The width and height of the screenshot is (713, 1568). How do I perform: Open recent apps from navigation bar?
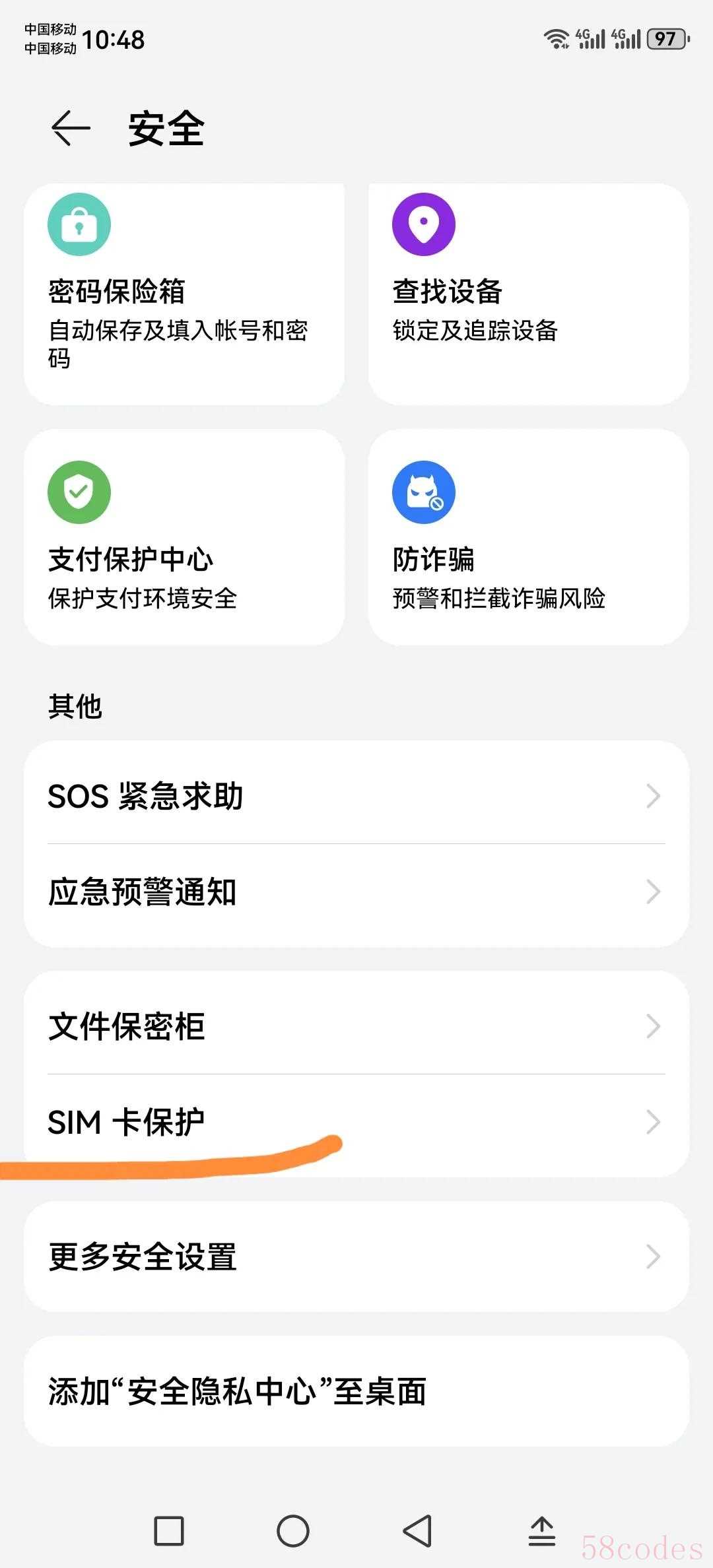coord(169,1531)
